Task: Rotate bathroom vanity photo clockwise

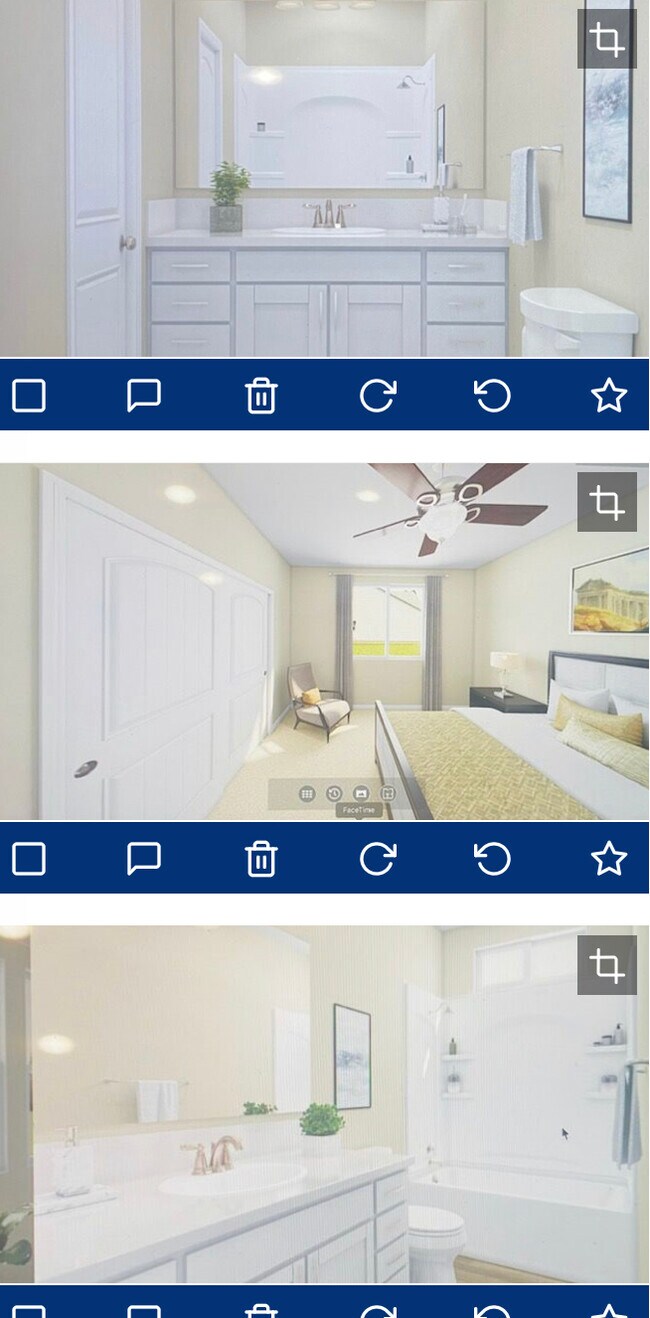Action: point(377,396)
